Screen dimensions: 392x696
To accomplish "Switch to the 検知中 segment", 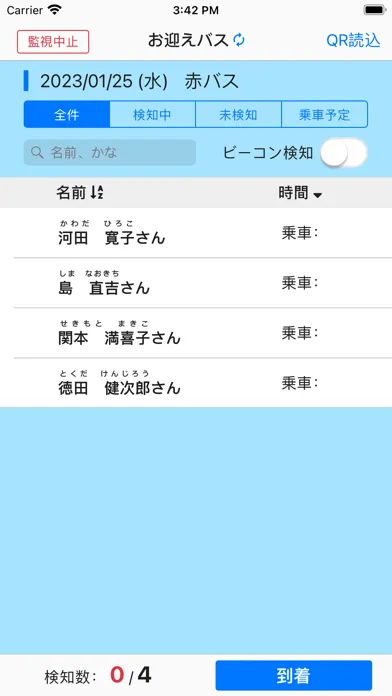I will click(x=152, y=115).
